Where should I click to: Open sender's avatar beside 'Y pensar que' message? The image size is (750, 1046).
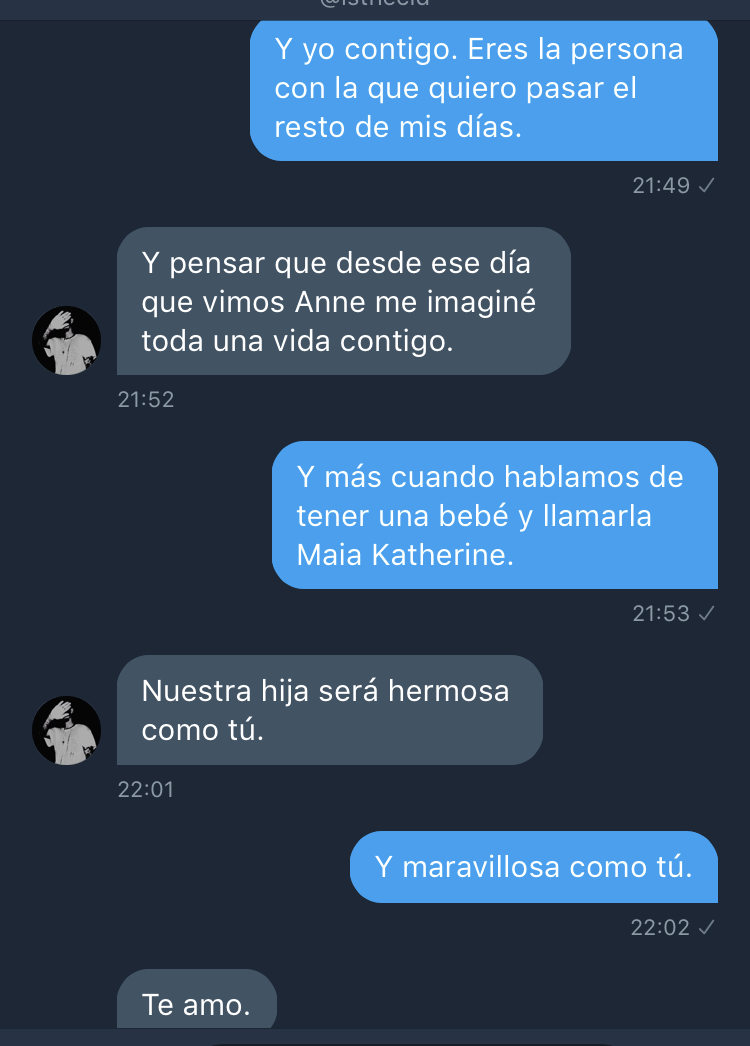67,341
